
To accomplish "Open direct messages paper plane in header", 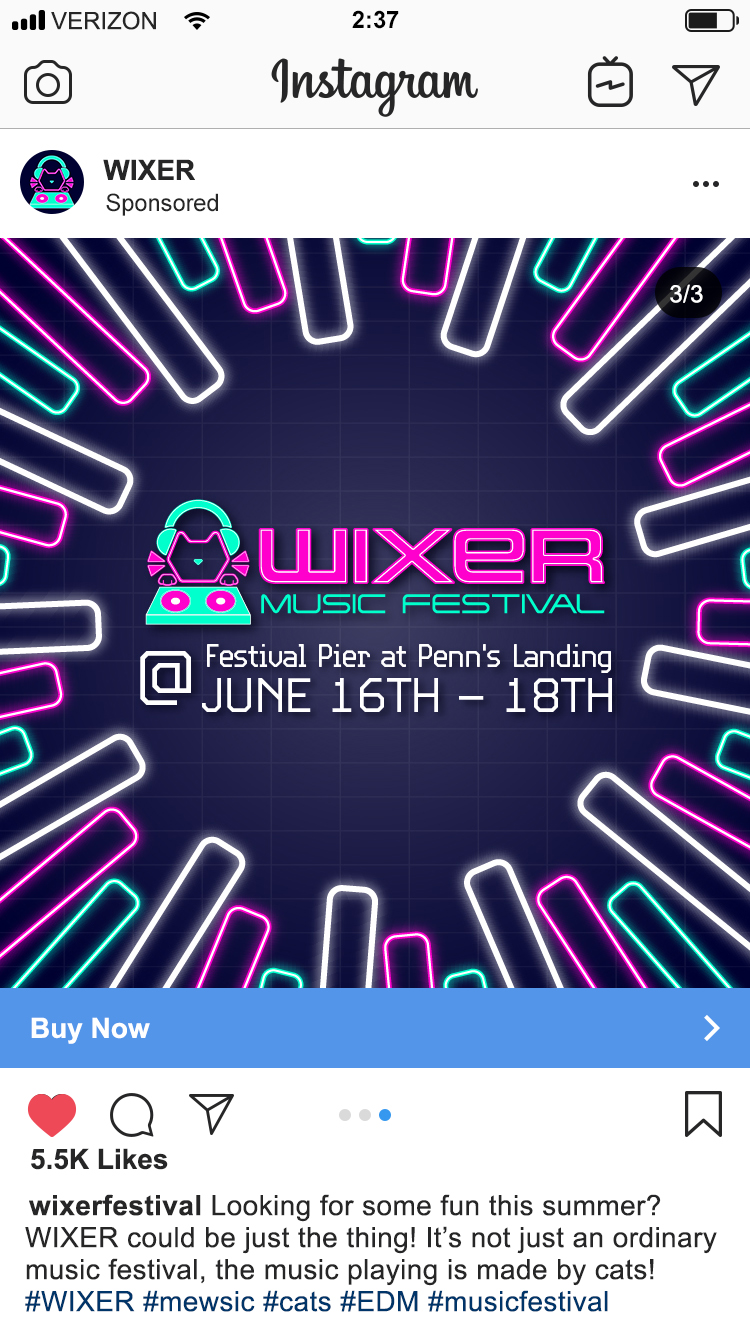I will (x=695, y=84).
